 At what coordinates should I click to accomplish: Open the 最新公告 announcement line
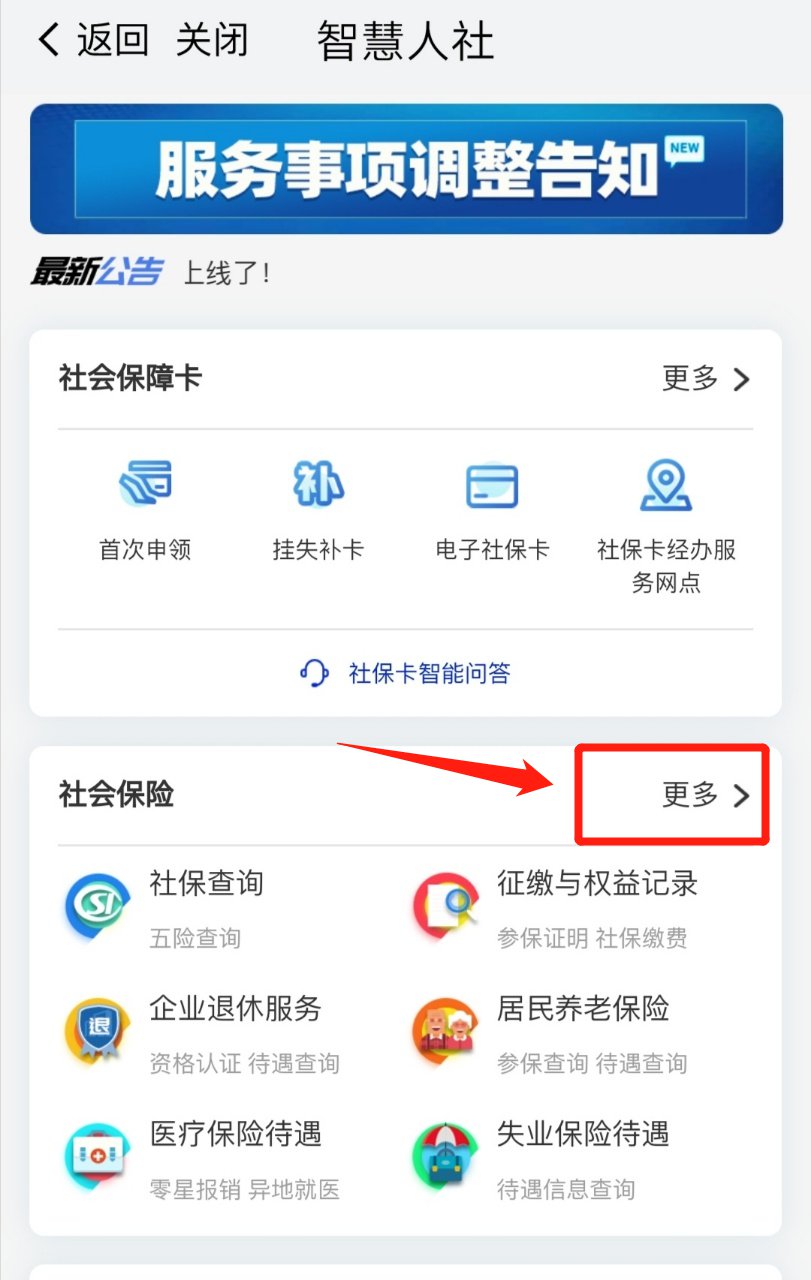click(150, 271)
